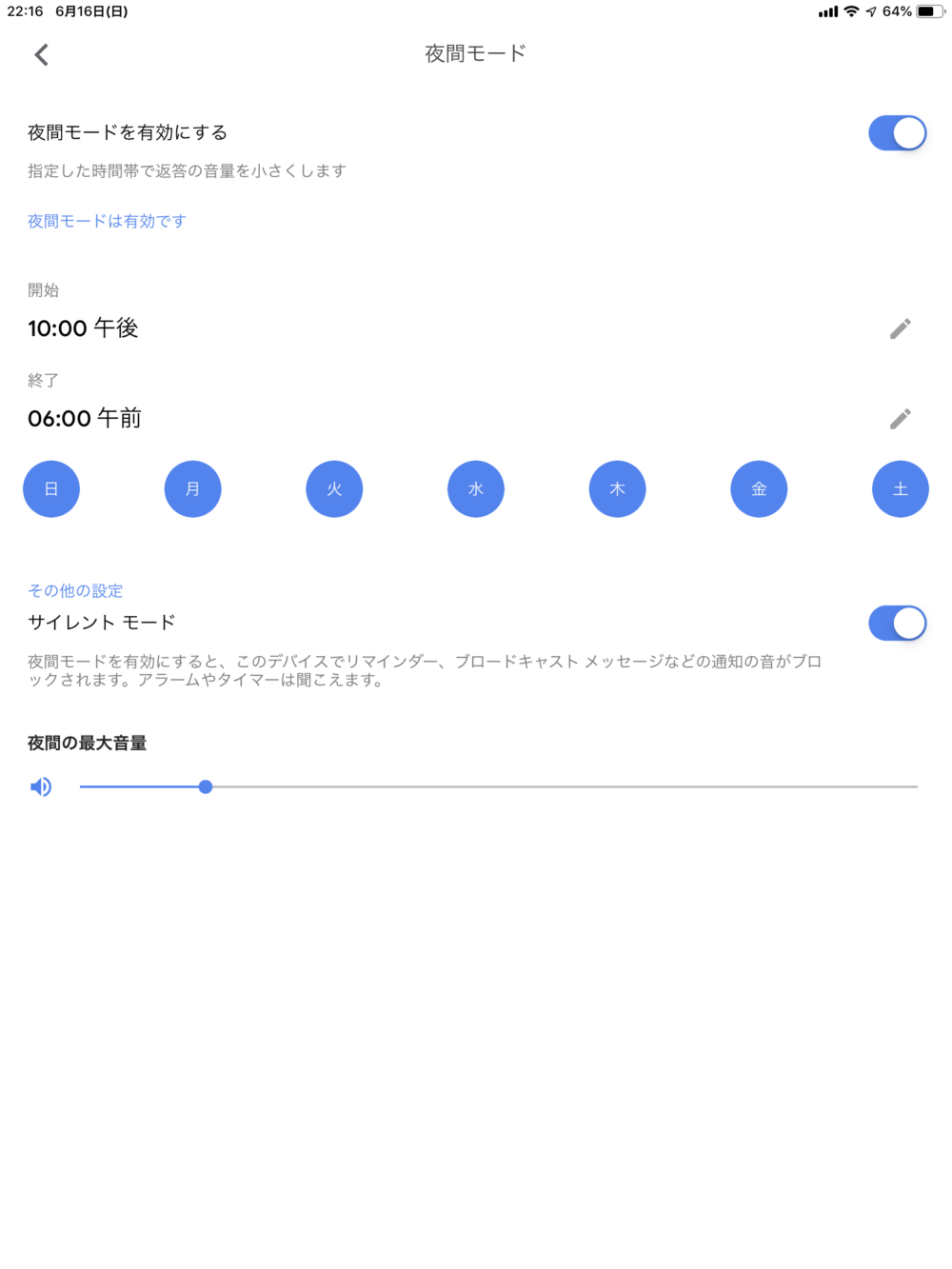
Task: Edit the 06:00 午前 end time
Action: pyautogui.click(x=900, y=419)
